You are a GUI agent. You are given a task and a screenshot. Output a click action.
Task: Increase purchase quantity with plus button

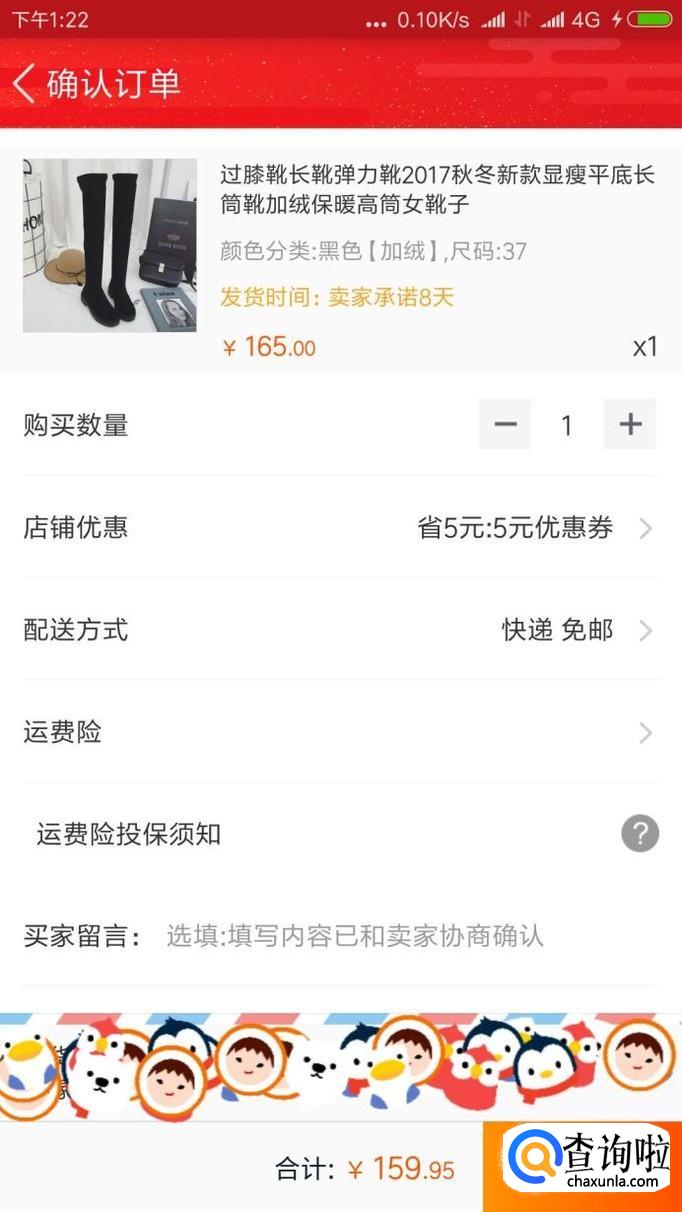pos(630,425)
